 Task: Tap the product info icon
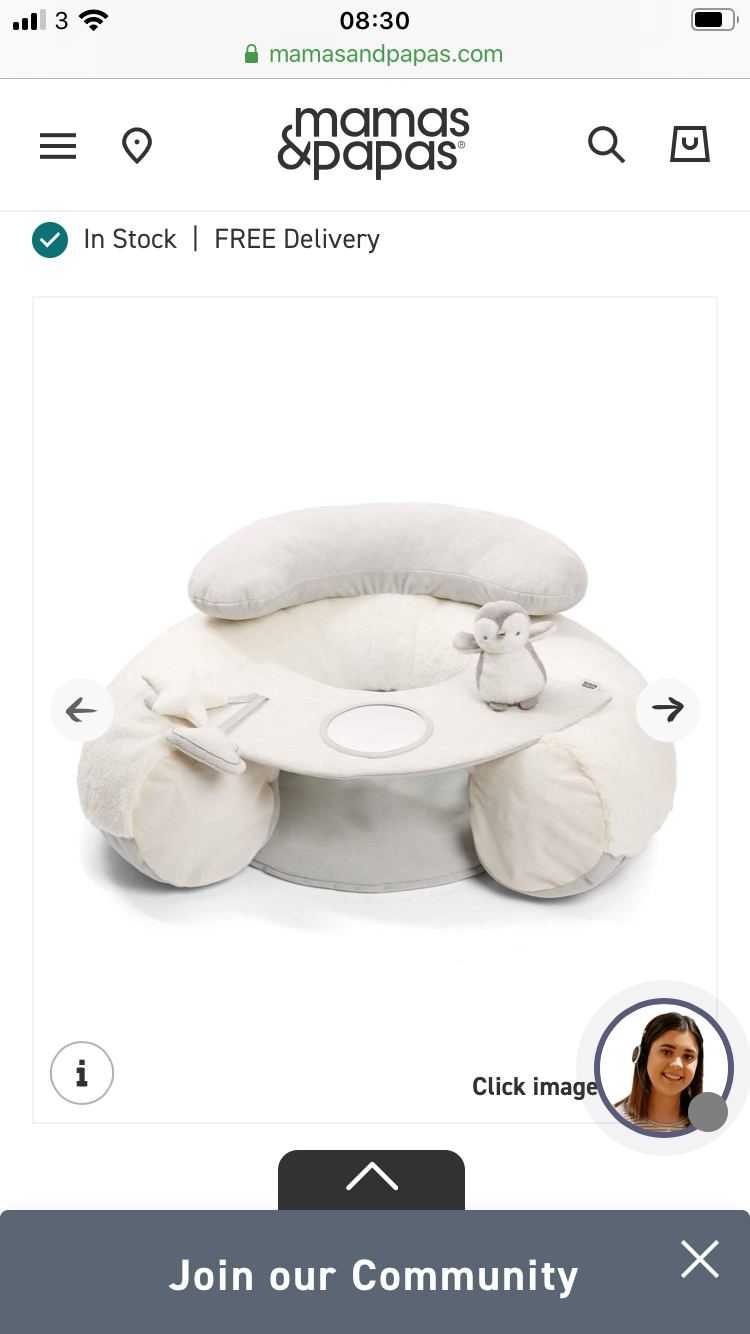pyautogui.click(x=82, y=1073)
